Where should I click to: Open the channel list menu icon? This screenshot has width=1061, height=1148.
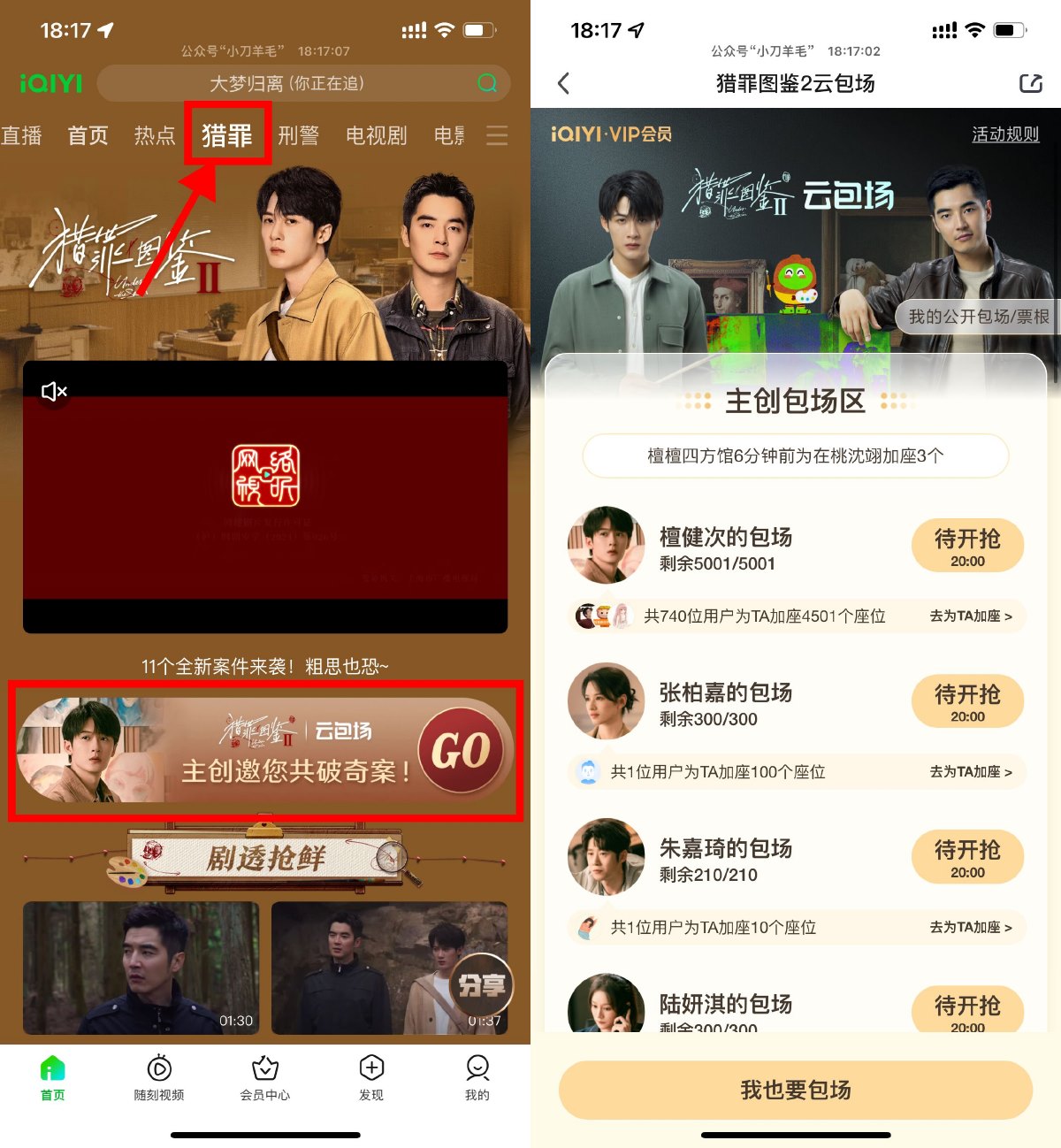pyautogui.click(x=497, y=135)
